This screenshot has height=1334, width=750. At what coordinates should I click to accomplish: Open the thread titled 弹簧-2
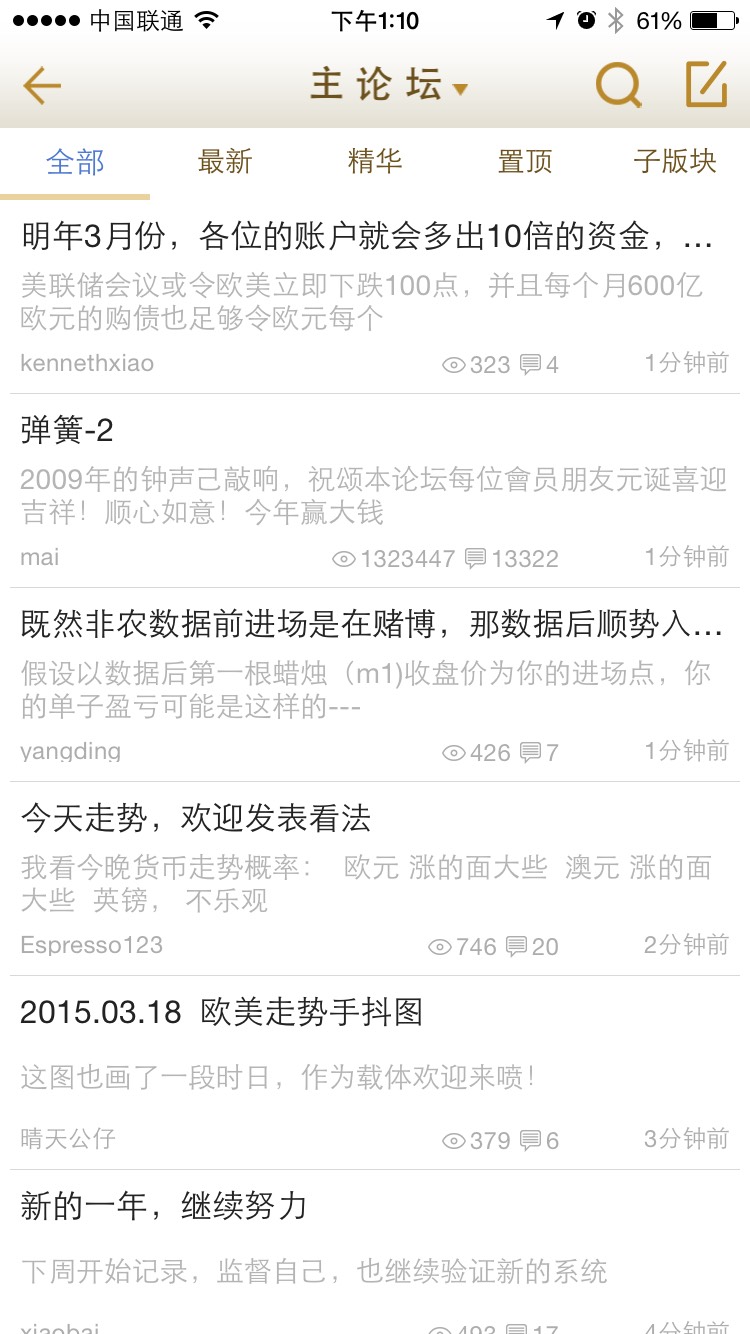[x=68, y=431]
